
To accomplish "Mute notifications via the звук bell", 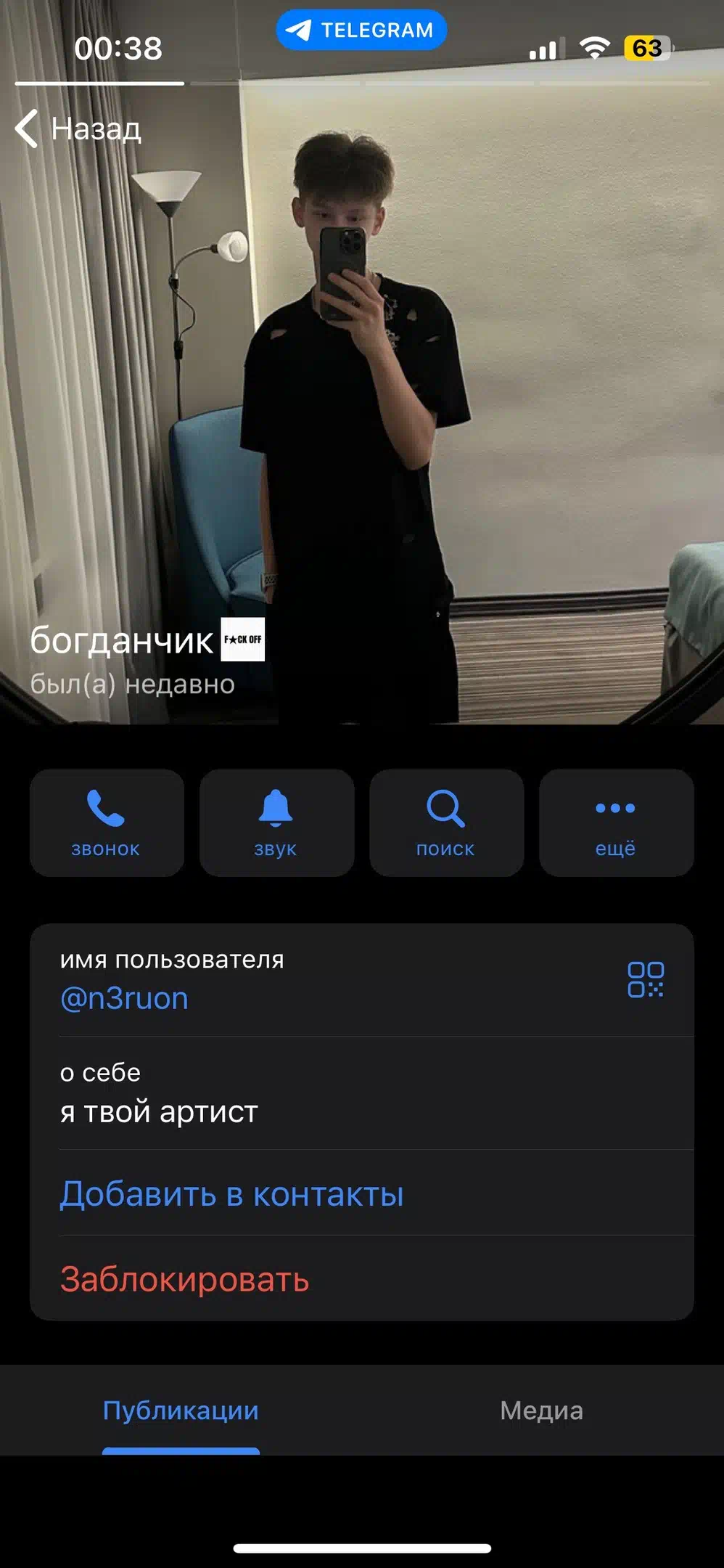I will (276, 822).
